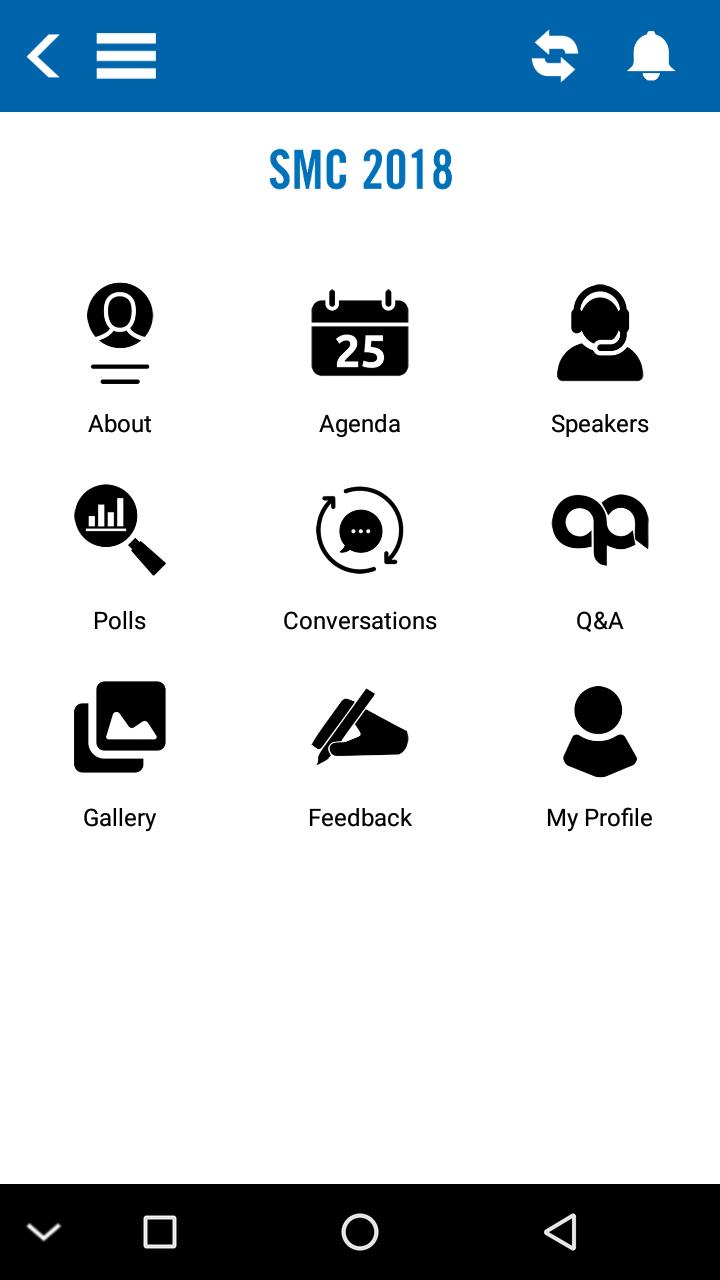Open recent apps from navigation bar
This screenshot has height=1280, width=720.
tap(160, 1232)
